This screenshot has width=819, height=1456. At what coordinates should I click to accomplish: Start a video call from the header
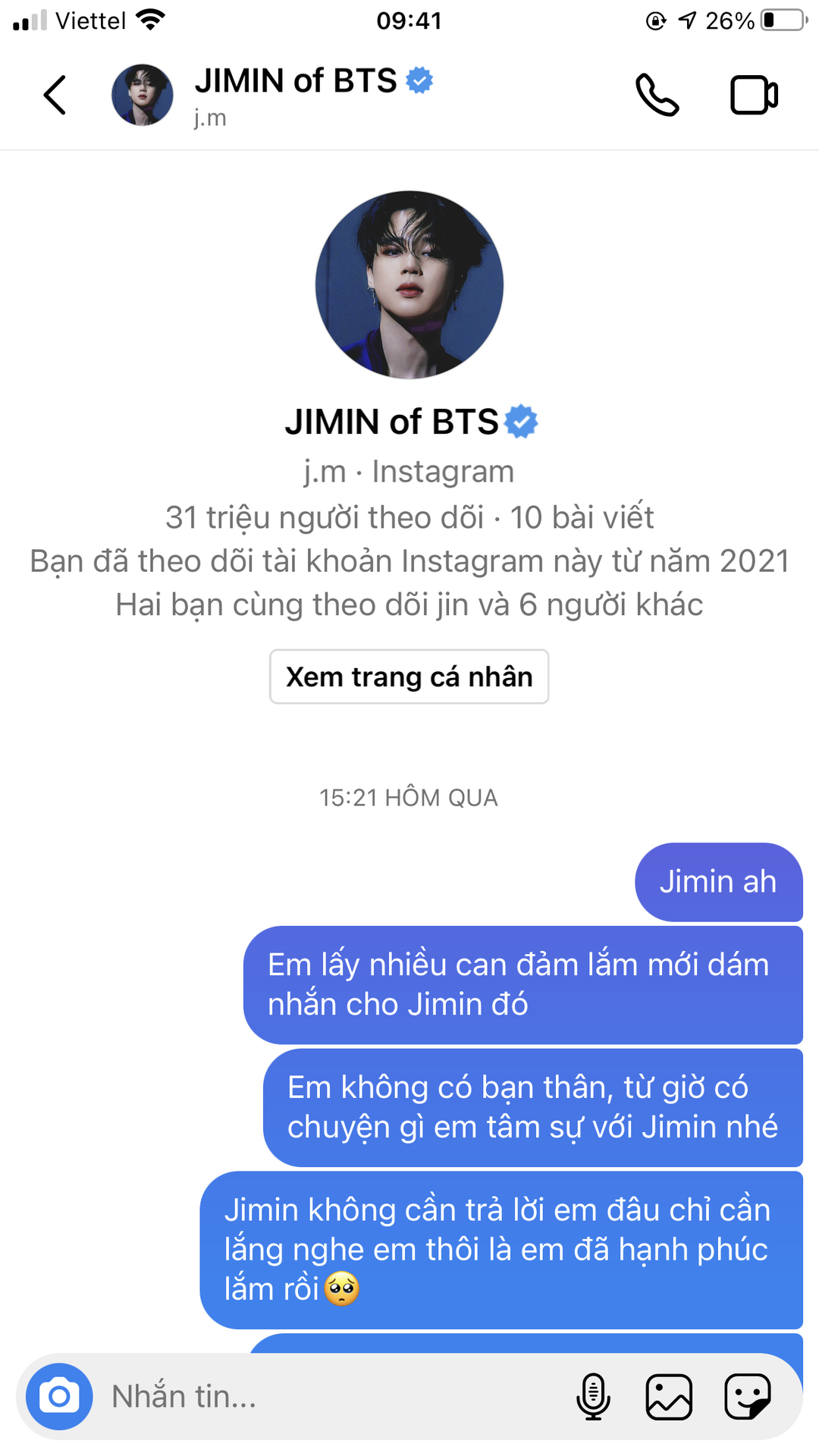[754, 96]
